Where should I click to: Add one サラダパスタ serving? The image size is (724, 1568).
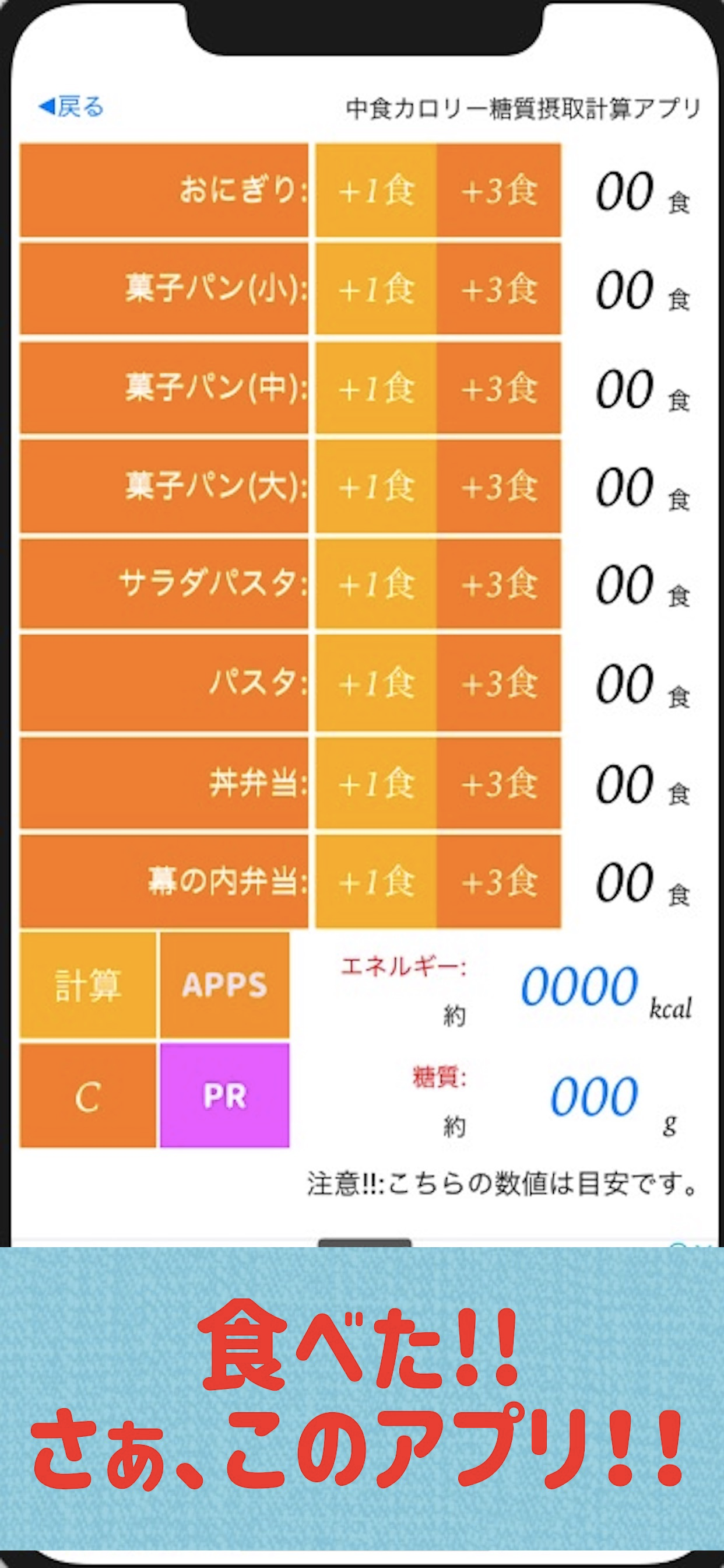375,586
